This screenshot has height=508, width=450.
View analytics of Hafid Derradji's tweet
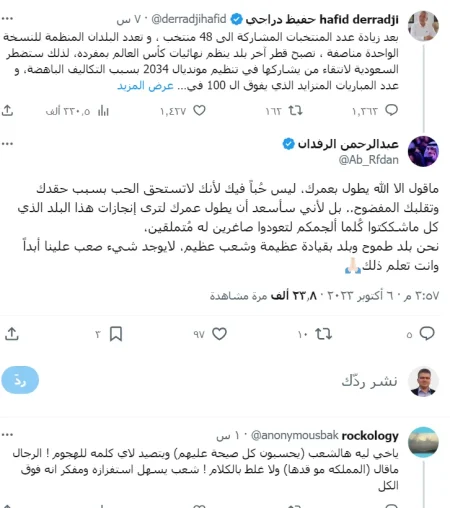click(103, 111)
